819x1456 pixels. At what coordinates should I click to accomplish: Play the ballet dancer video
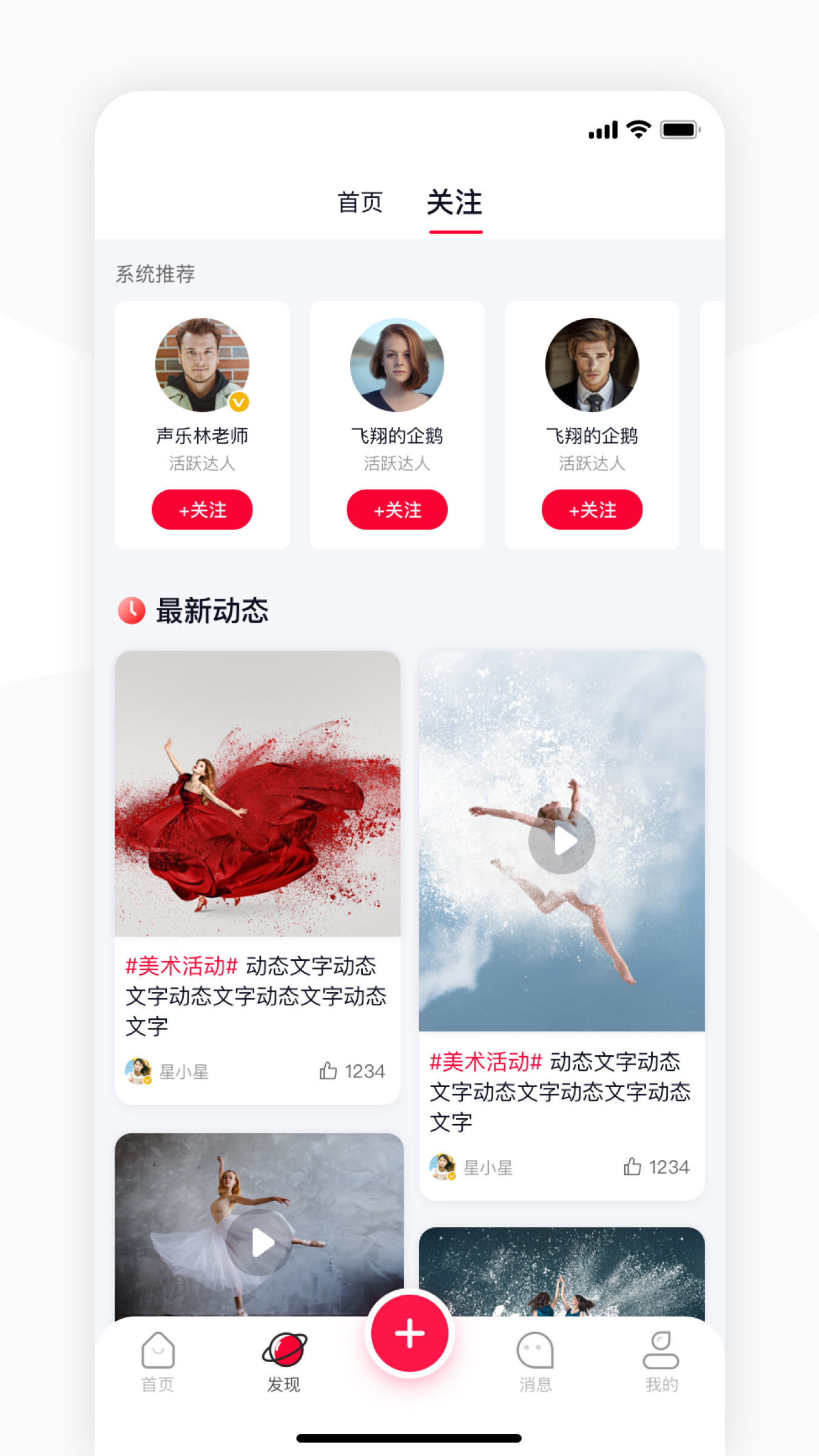click(261, 1242)
